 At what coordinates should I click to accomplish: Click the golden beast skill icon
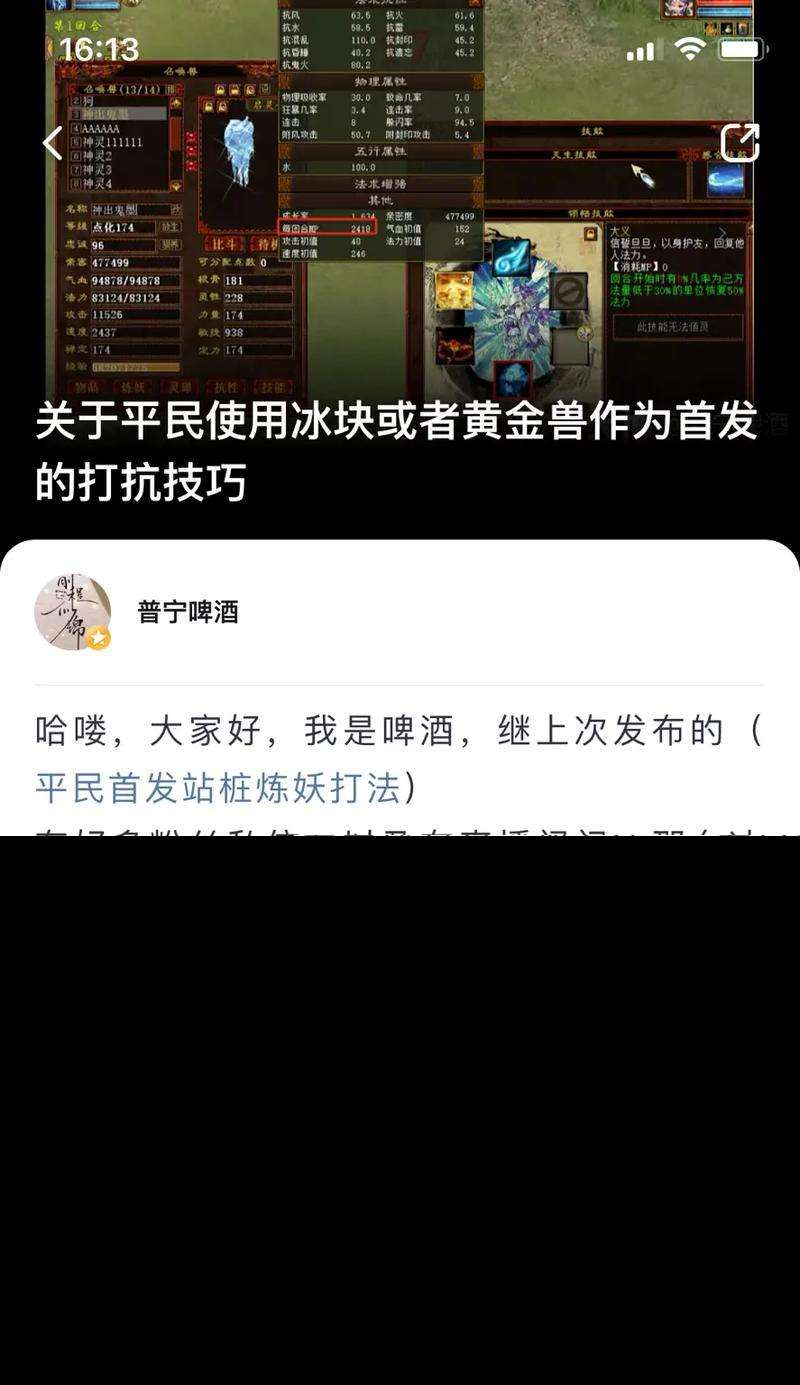pos(453,291)
